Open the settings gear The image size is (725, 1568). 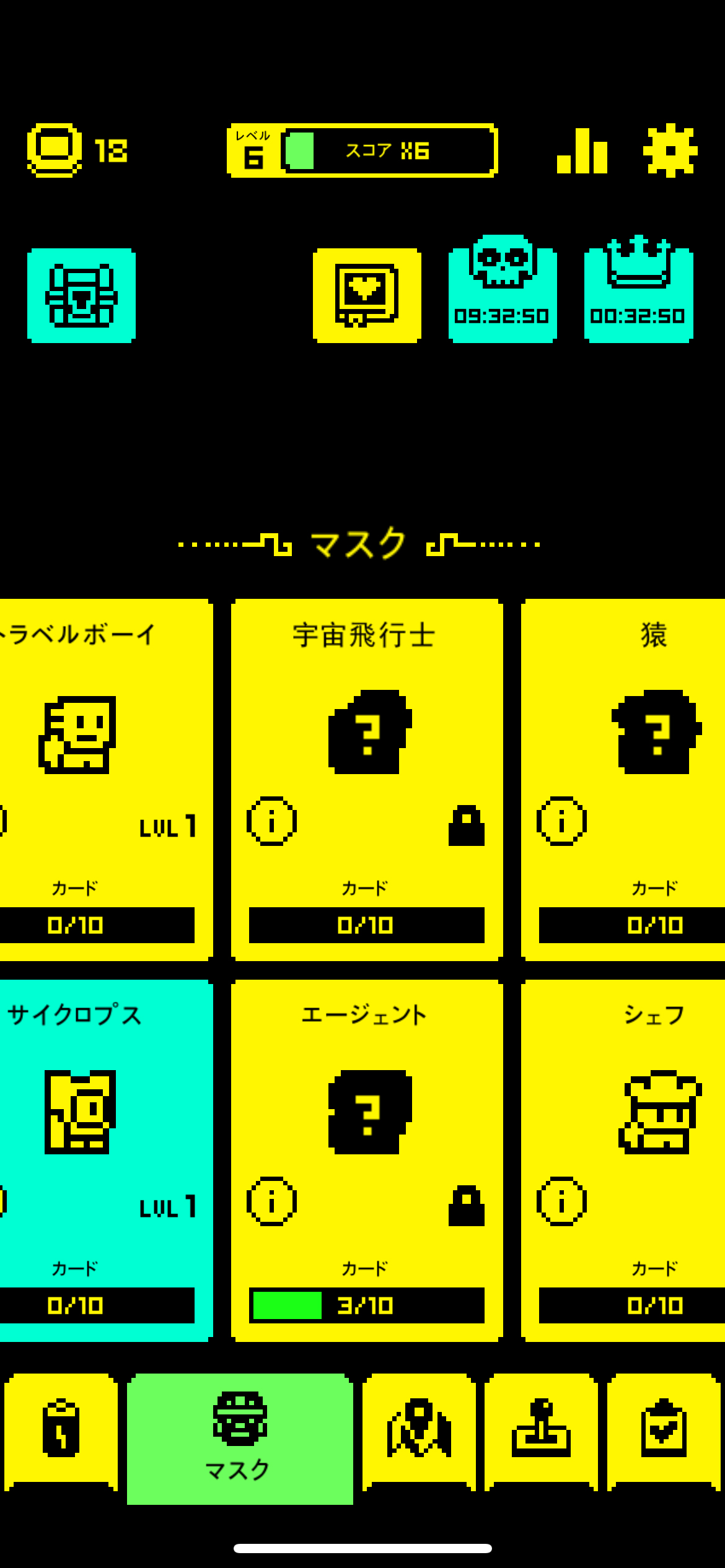coord(670,150)
